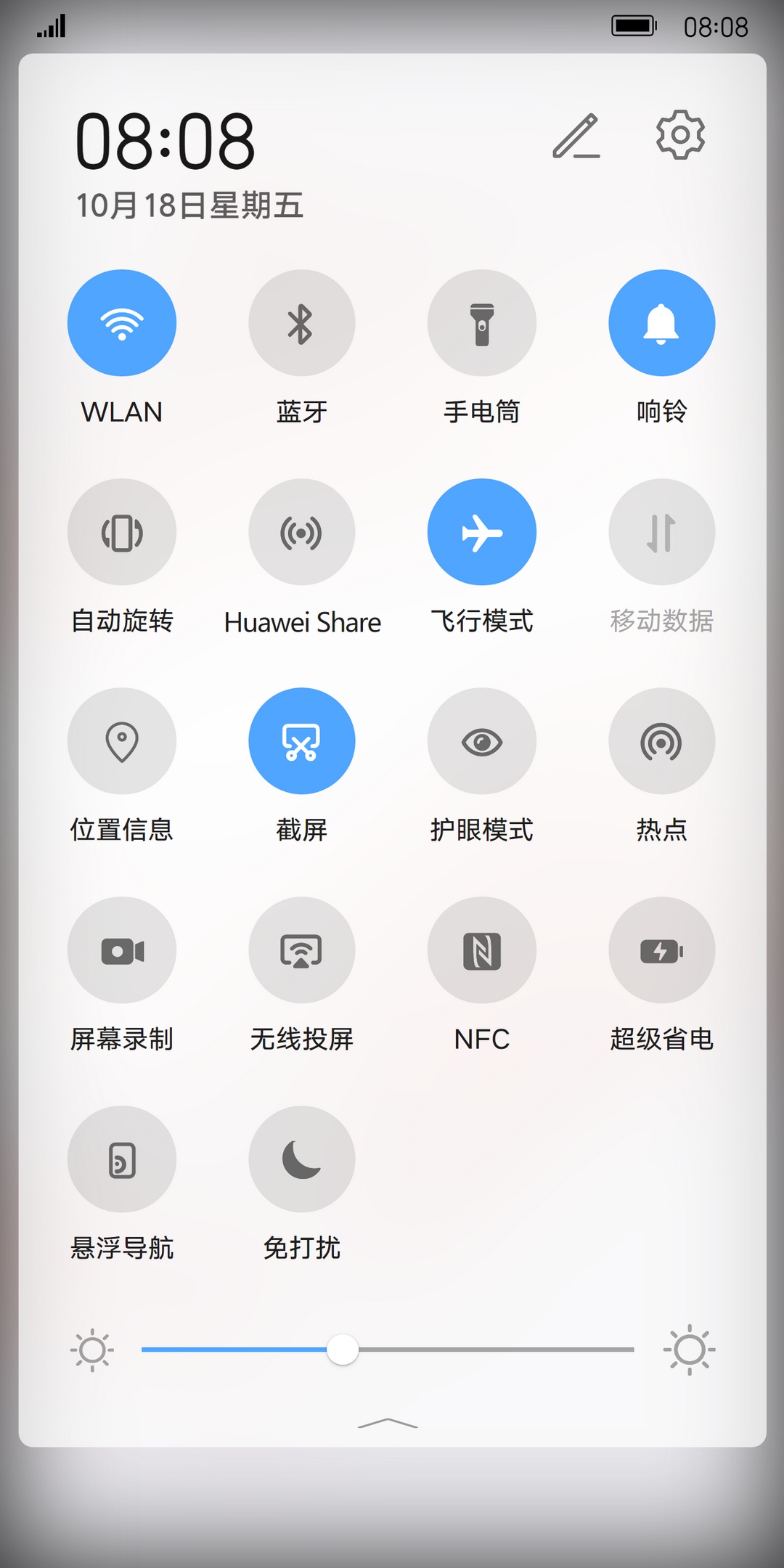Start screen recording (屏幕录制)
The width and height of the screenshot is (784, 1568).
(122, 950)
